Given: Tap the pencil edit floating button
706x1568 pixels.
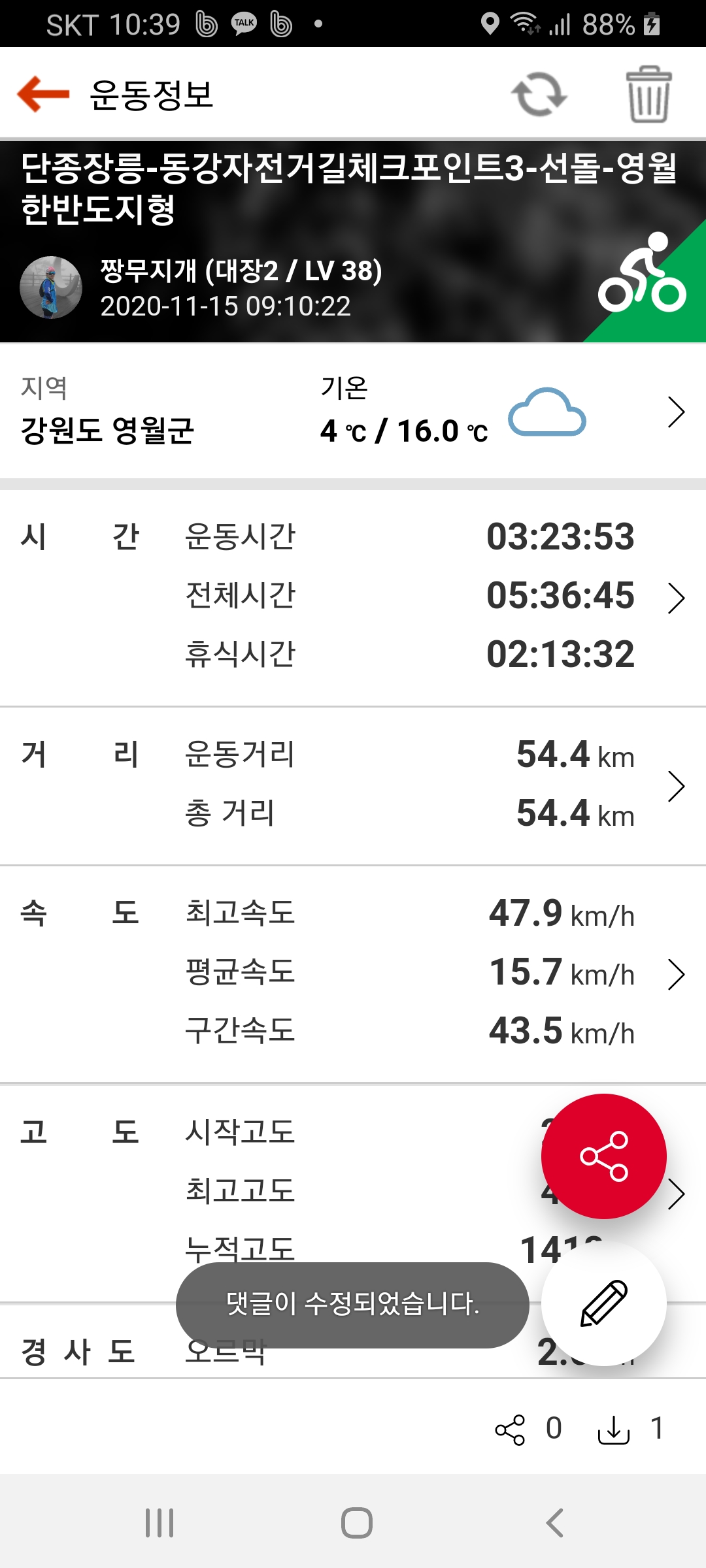Looking at the screenshot, I should click(x=603, y=1303).
